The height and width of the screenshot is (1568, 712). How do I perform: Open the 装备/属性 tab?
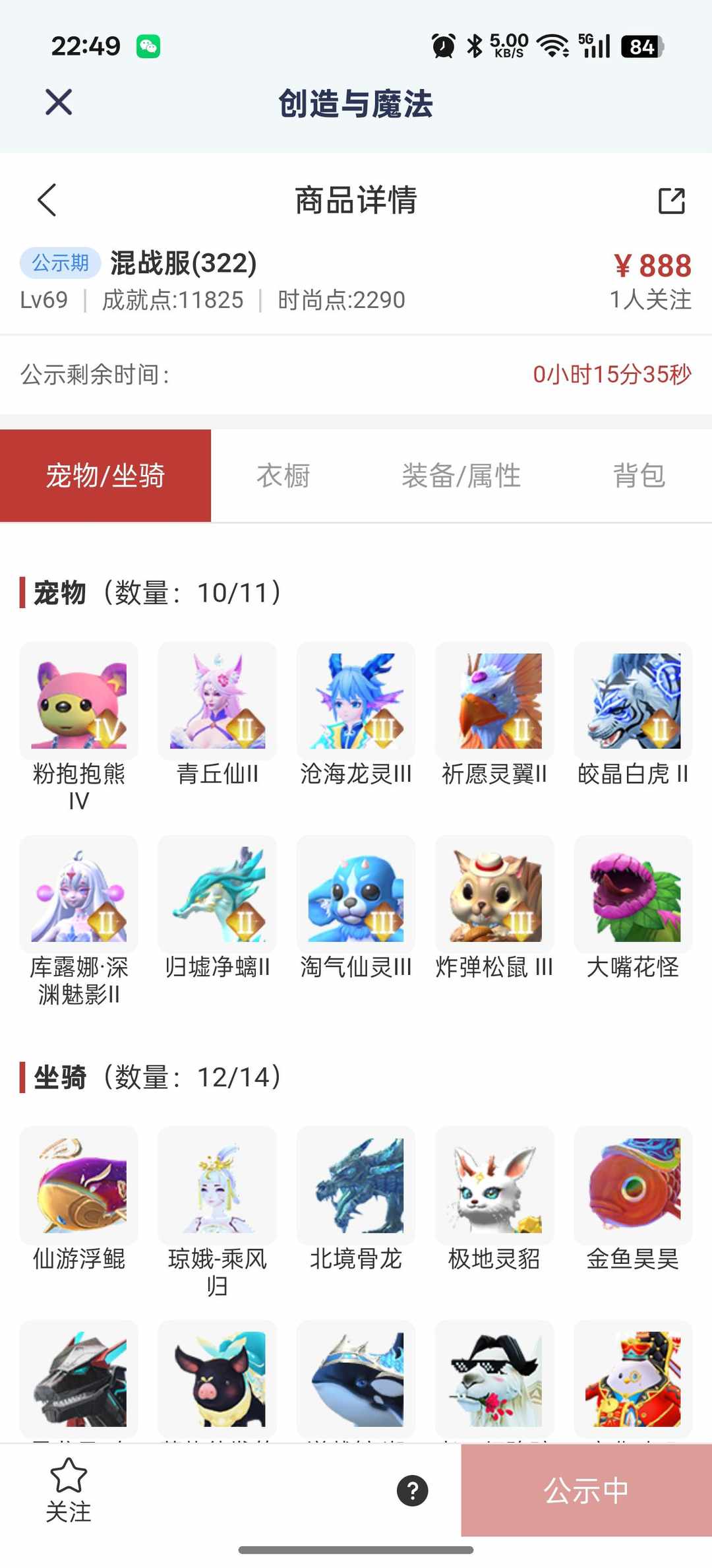point(463,476)
